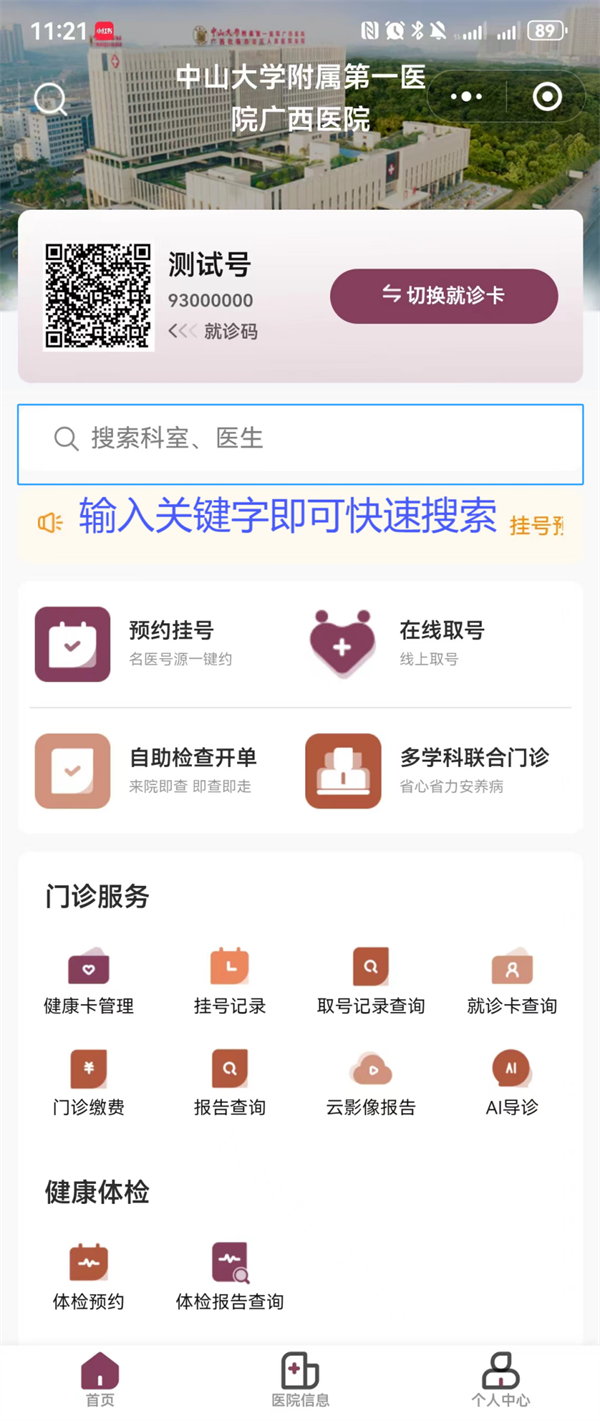Open 取号记录查询
This screenshot has height=1421, width=600.
coord(370,981)
